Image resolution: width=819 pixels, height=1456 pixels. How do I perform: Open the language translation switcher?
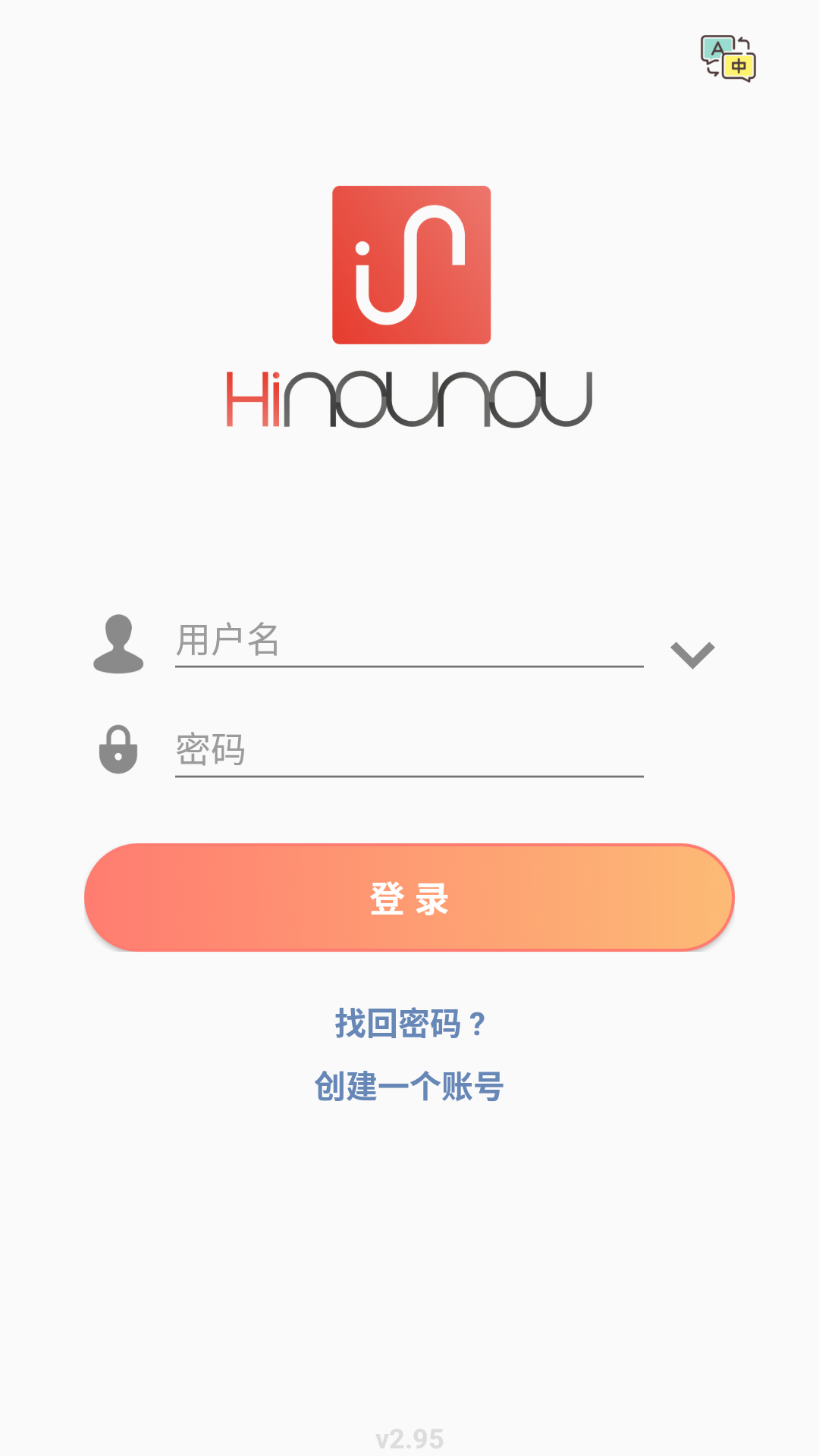click(x=727, y=58)
